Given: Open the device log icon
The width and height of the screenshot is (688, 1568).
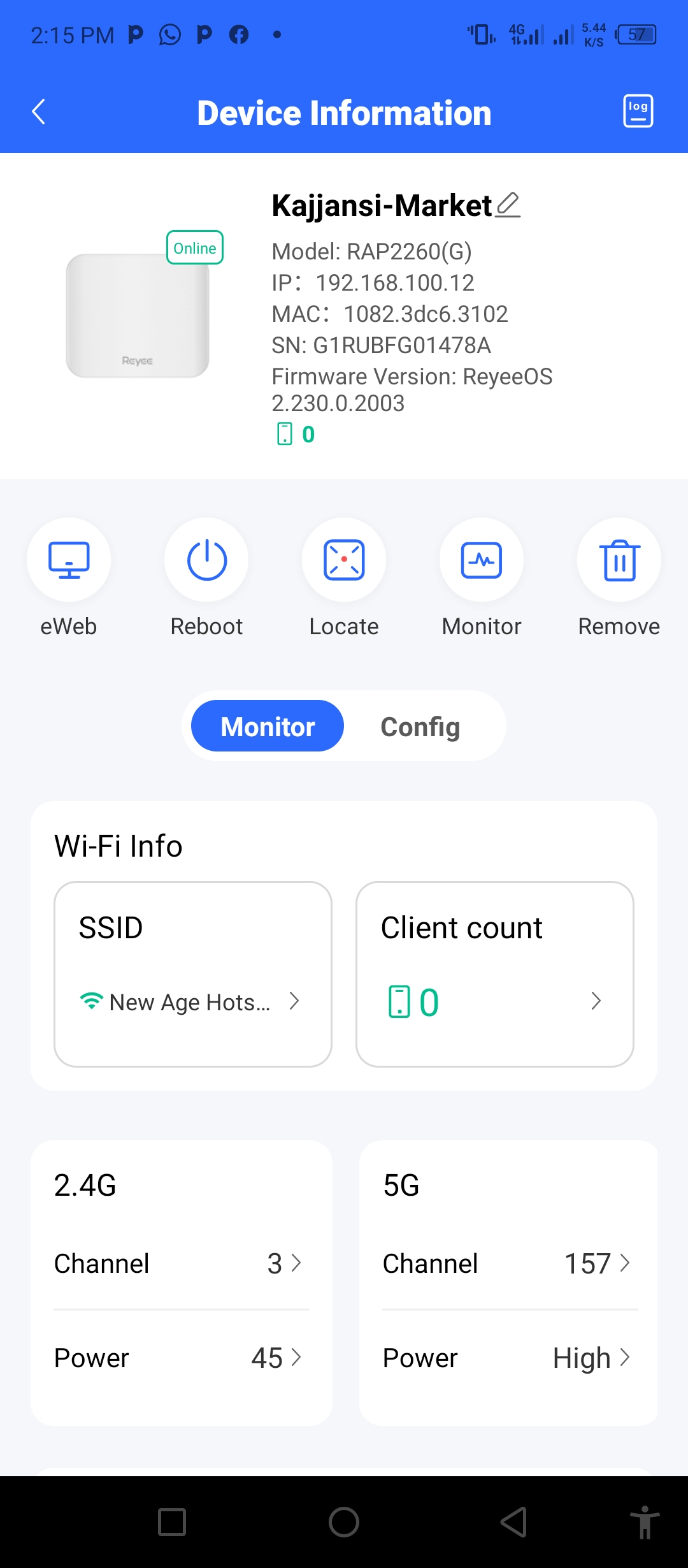Looking at the screenshot, I should pos(638,112).
